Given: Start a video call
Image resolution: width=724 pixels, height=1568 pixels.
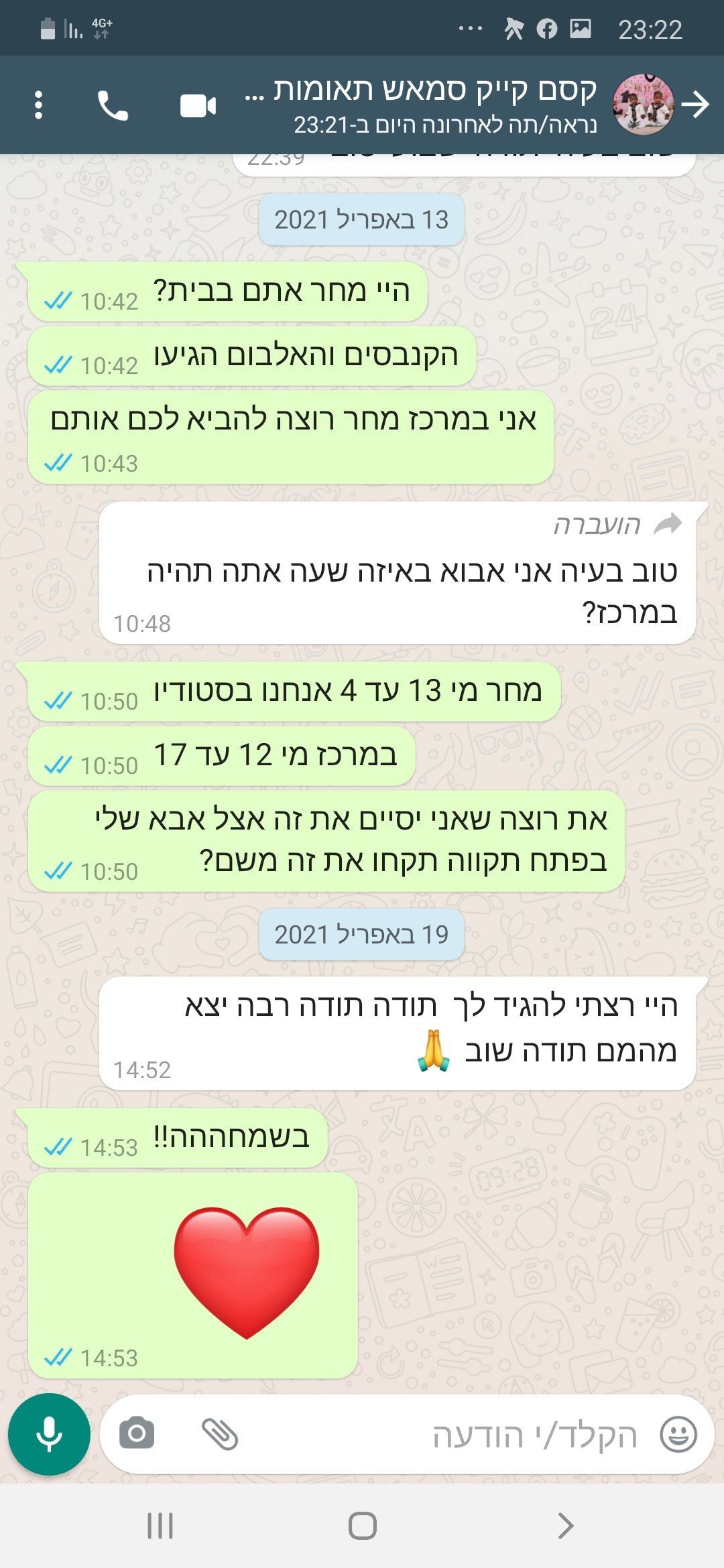Looking at the screenshot, I should point(198,105).
